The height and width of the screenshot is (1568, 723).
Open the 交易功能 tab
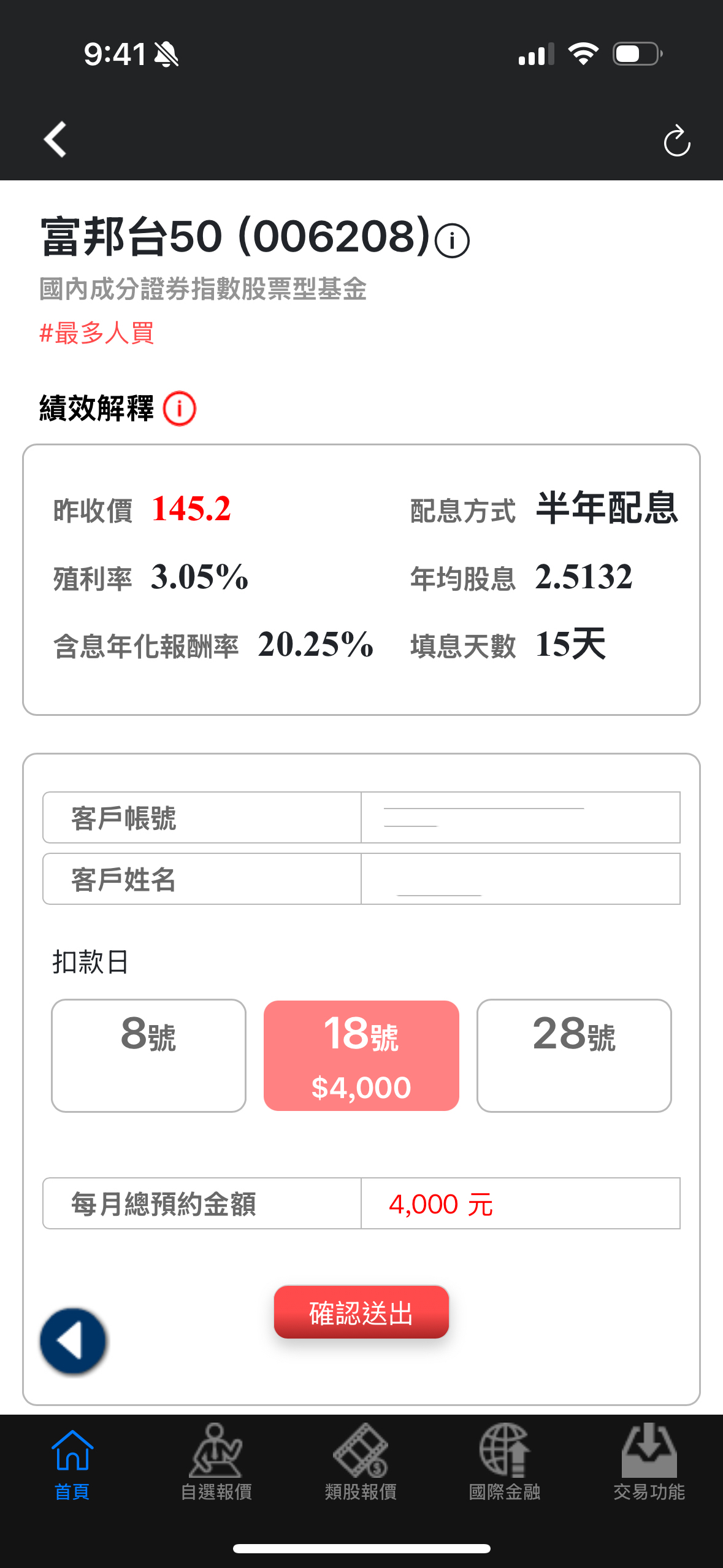649,1464
